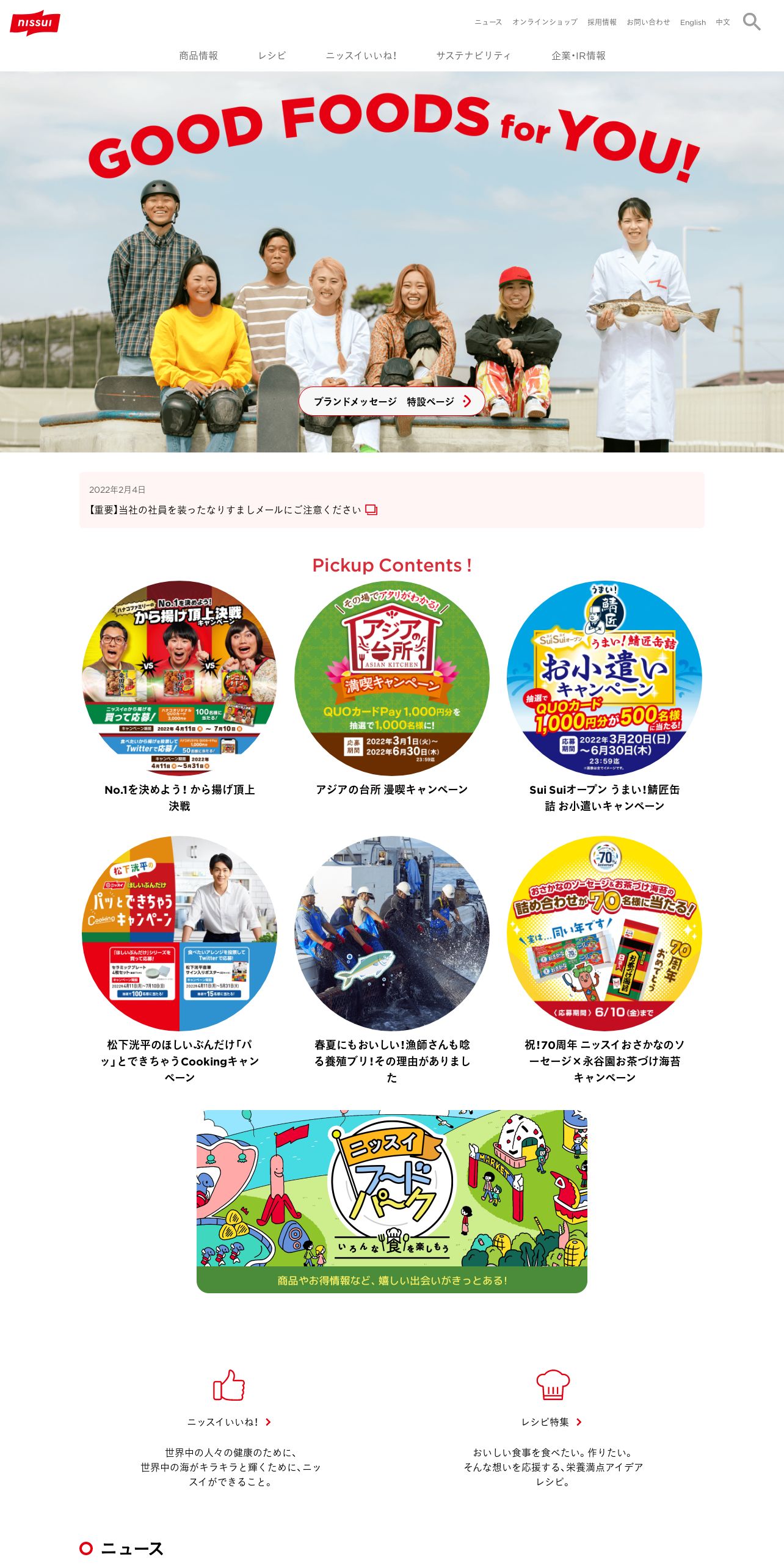Open 採用情報 page
This screenshot has height=1568, width=784.
(x=602, y=22)
